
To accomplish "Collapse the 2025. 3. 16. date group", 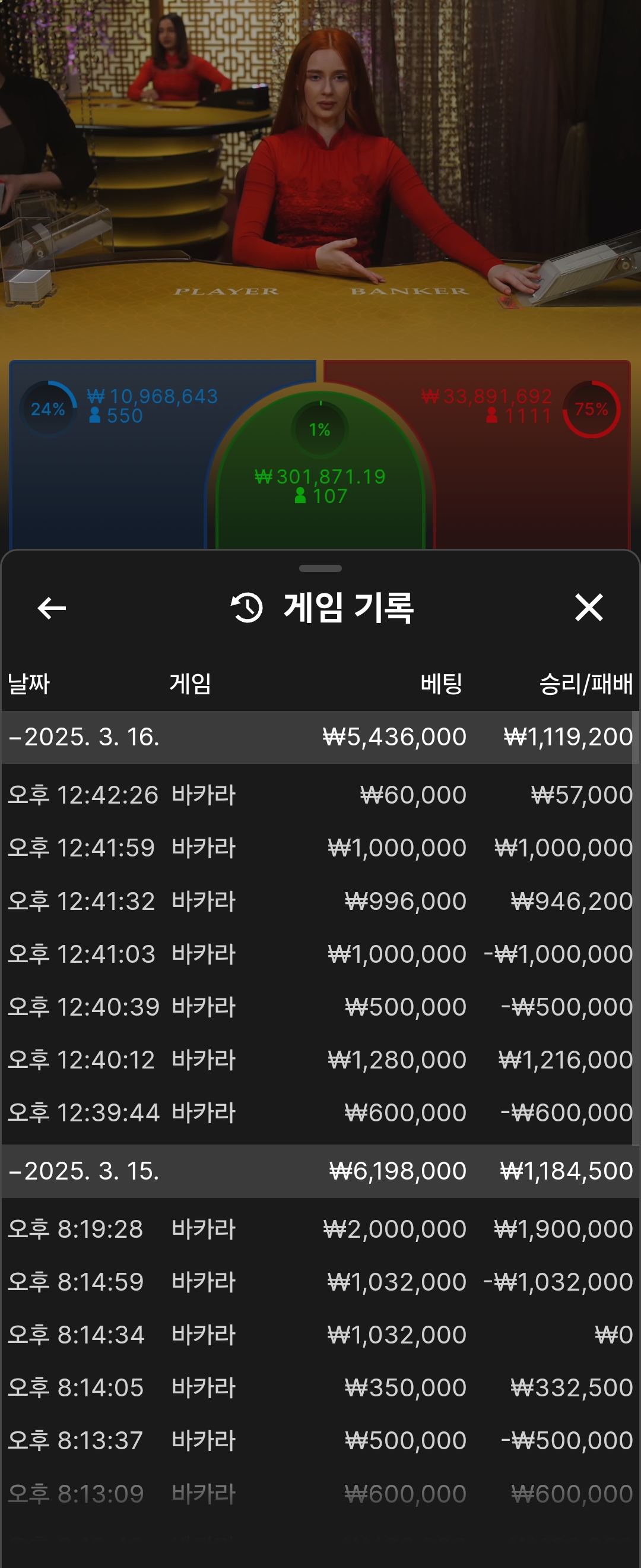I will coord(85,737).
